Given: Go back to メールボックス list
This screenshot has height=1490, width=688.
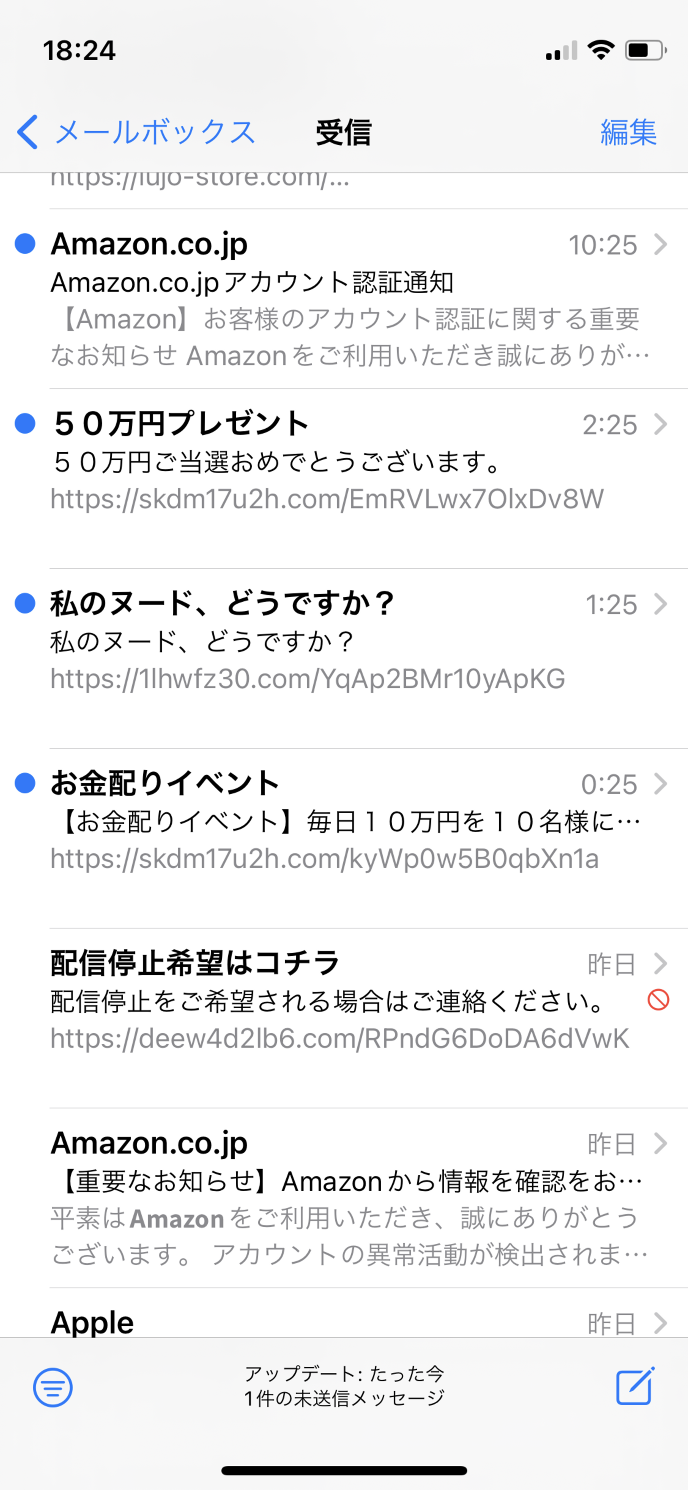Looking at the screenshot, I should [136, 132].
